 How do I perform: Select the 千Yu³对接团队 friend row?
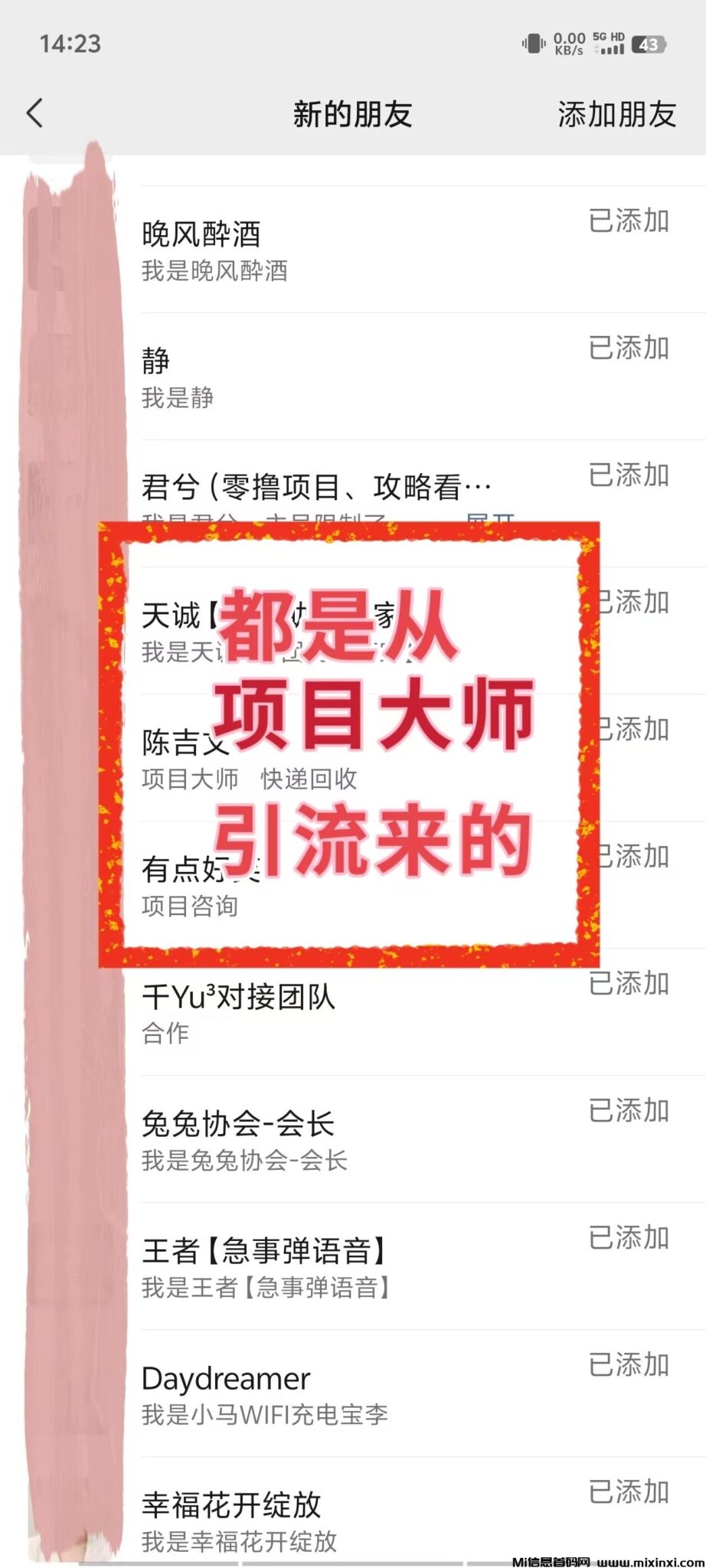(x=238, y=997)
